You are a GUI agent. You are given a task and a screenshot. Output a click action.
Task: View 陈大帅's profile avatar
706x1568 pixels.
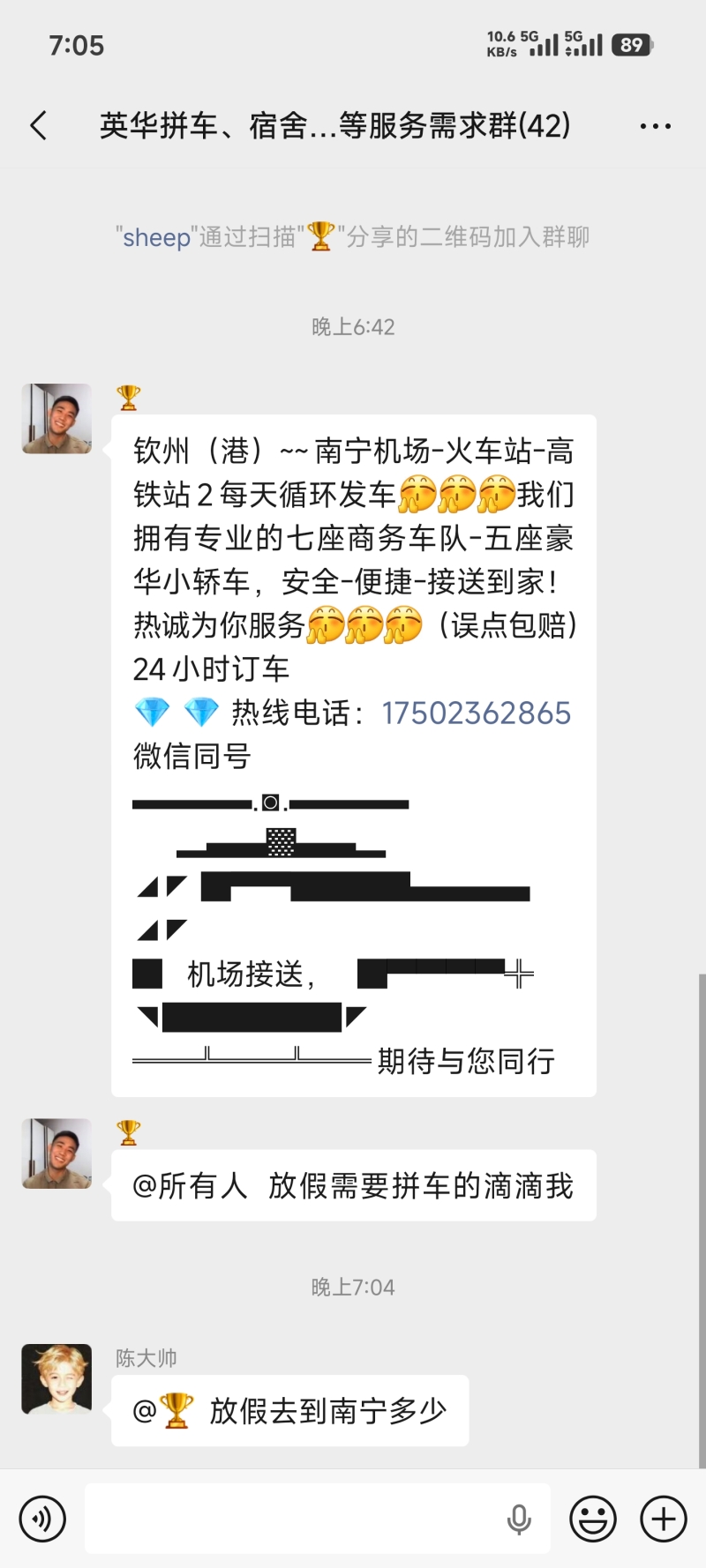point(56,1379)
